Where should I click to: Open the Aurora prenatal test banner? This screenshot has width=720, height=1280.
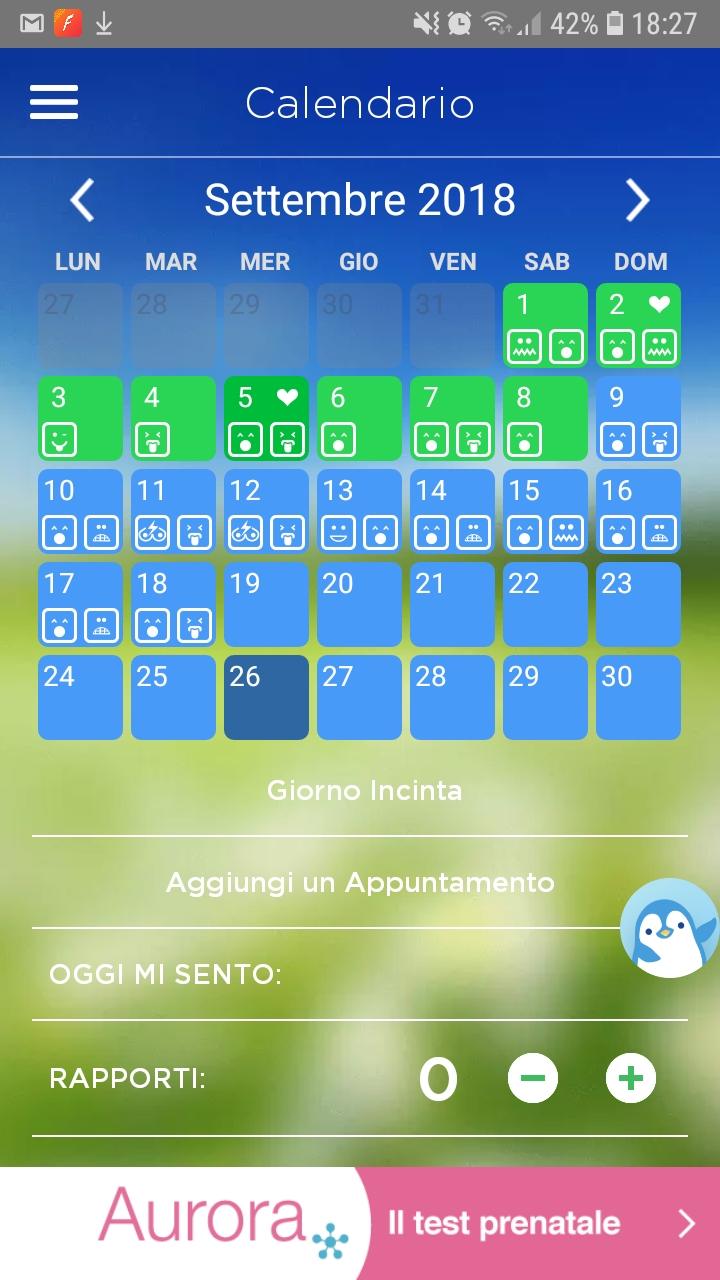360,1223
